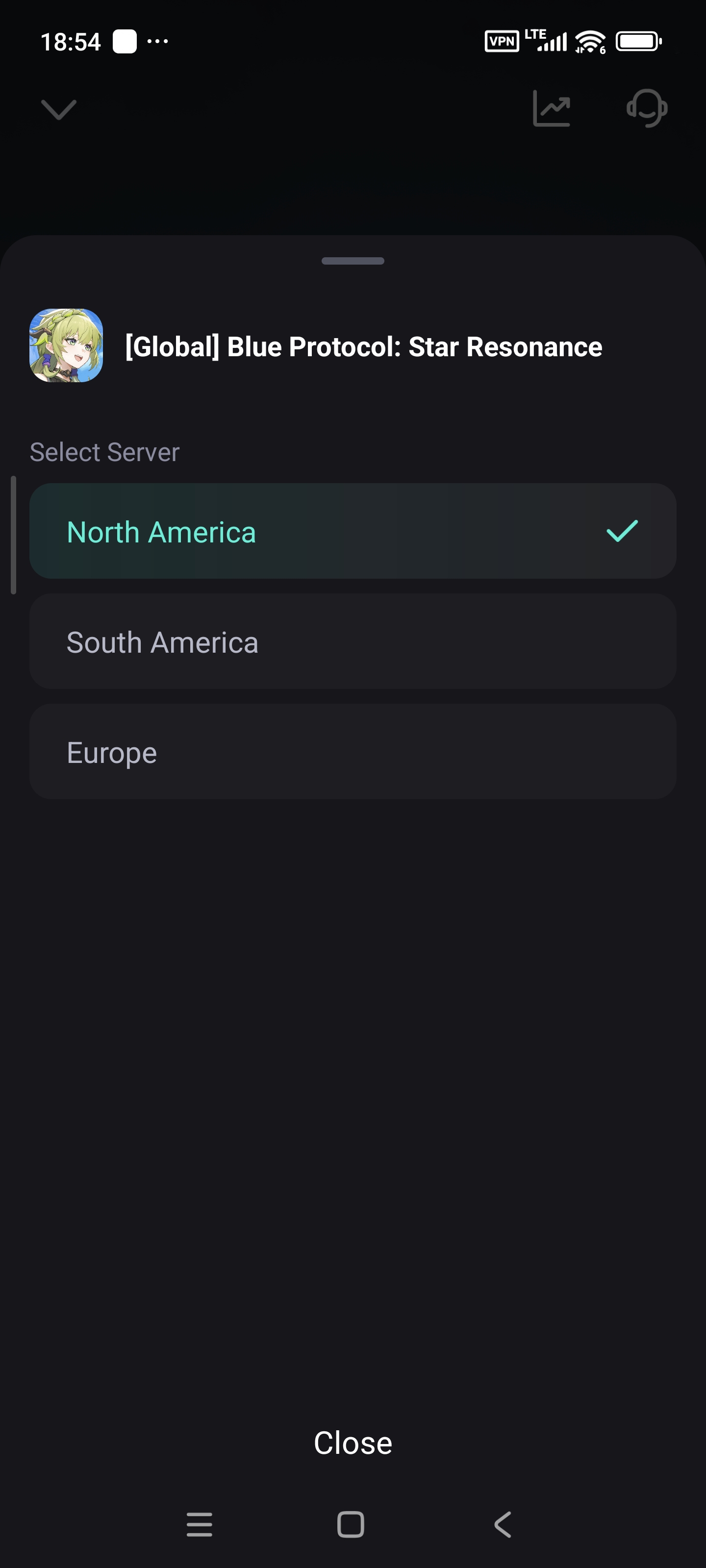Viewport: 706px width, 1568px height.
Task: Go to the system home screen
Action: 351,1525
